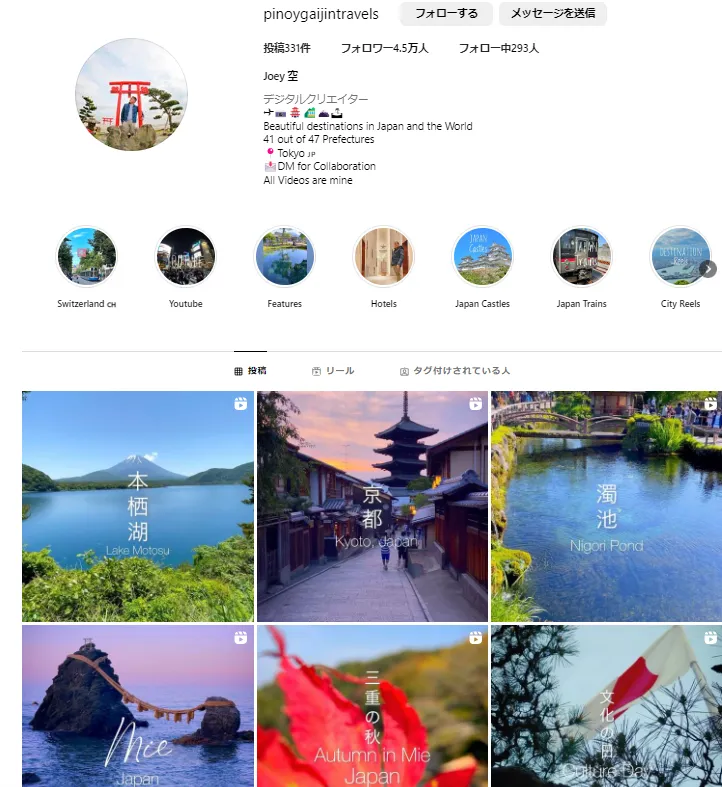Select the 投稿 posts tab
This screenshot has height=787, width=722.
tap(251, 371)
